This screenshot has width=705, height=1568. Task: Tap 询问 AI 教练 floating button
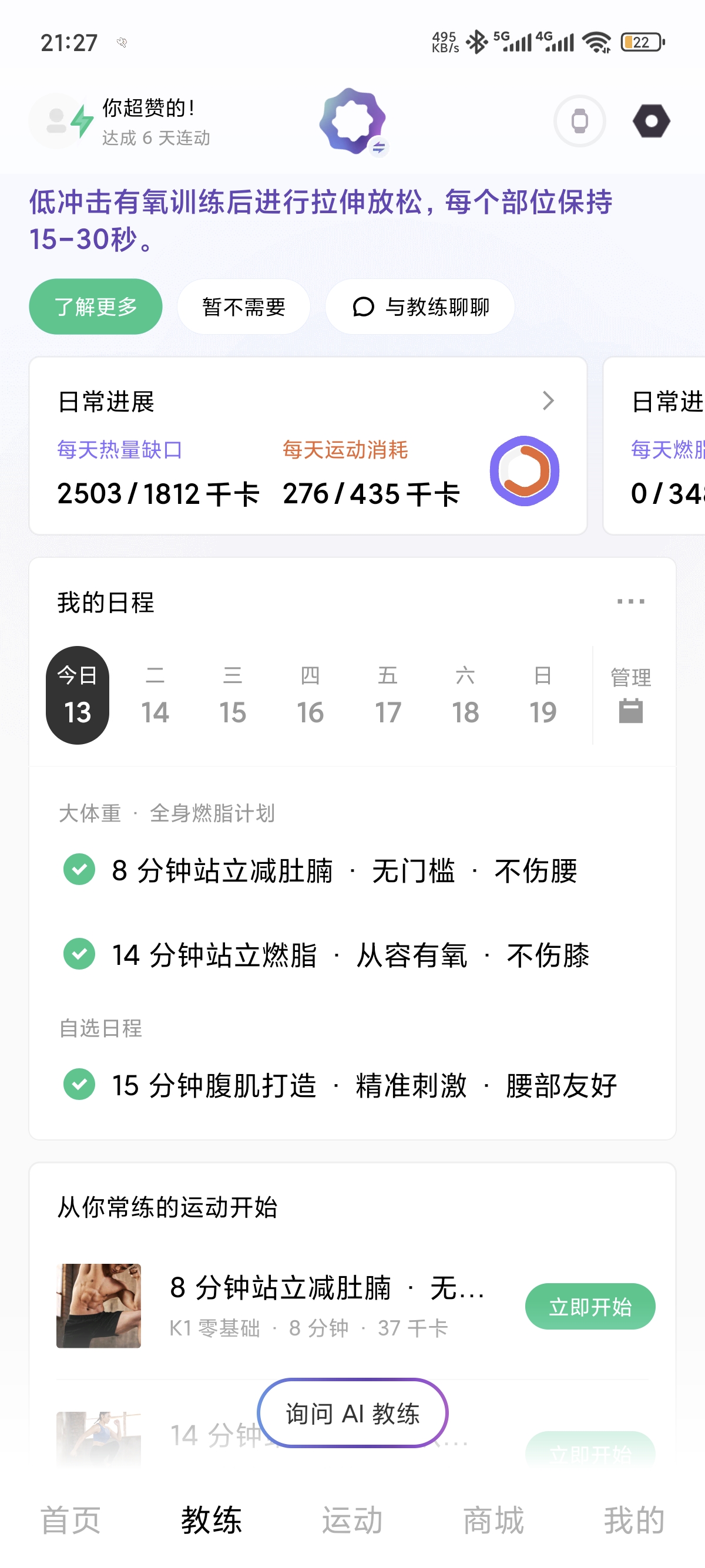click(352, 1413)
